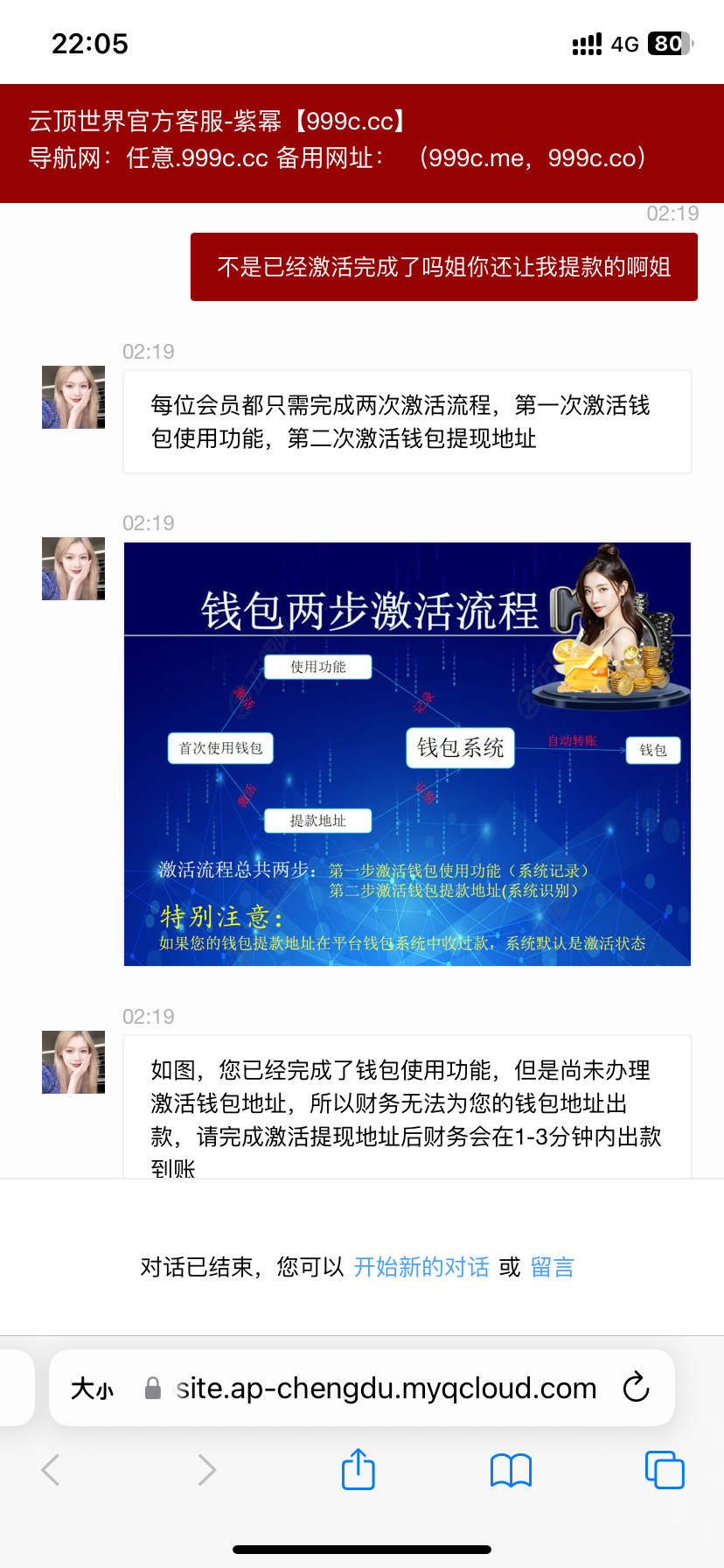Show all open Safari tabs
Viewport: 724px width, 1568px height.
(x=664, y=1470)
